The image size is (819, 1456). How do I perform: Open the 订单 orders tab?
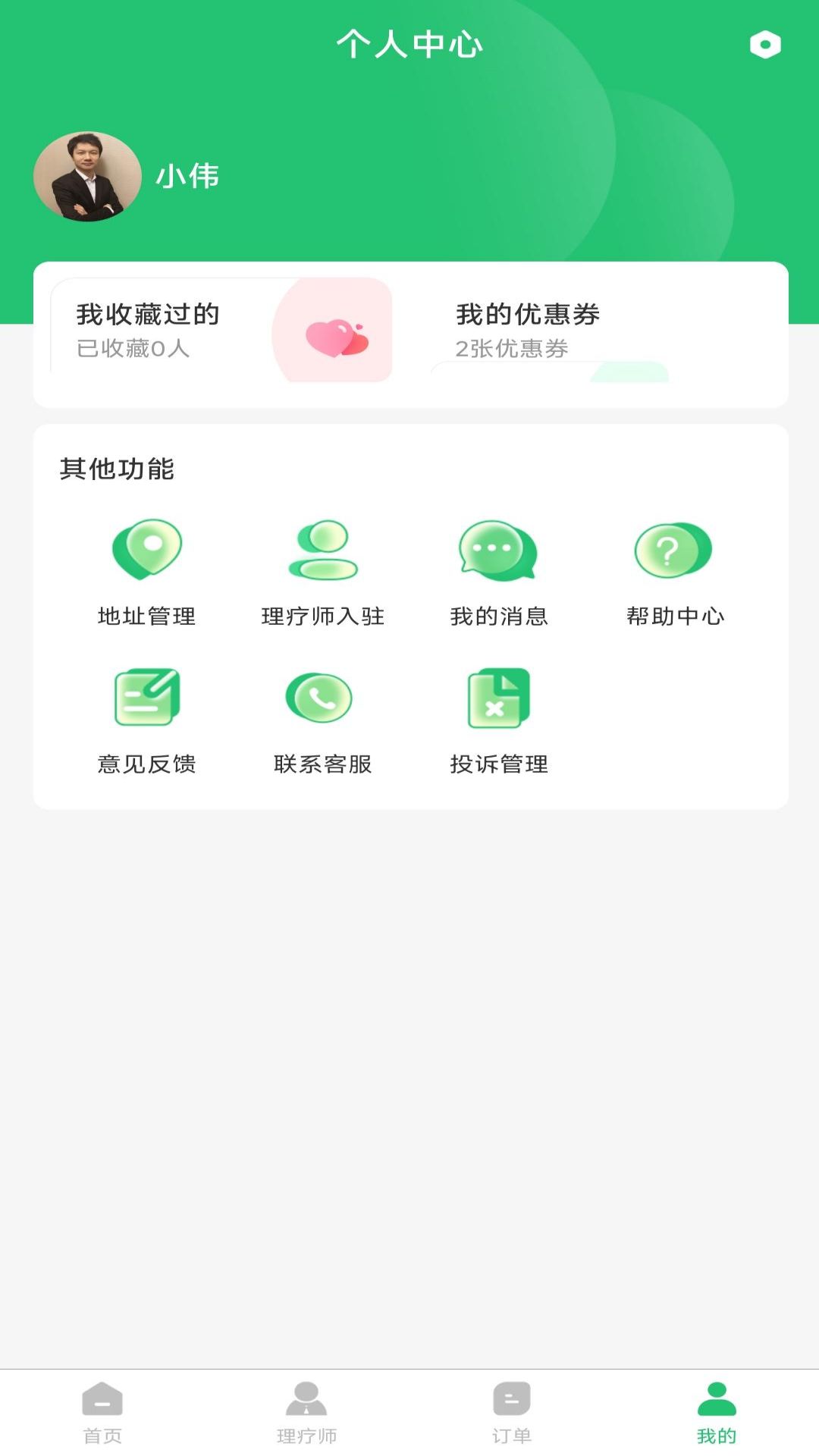[512, 1412]
